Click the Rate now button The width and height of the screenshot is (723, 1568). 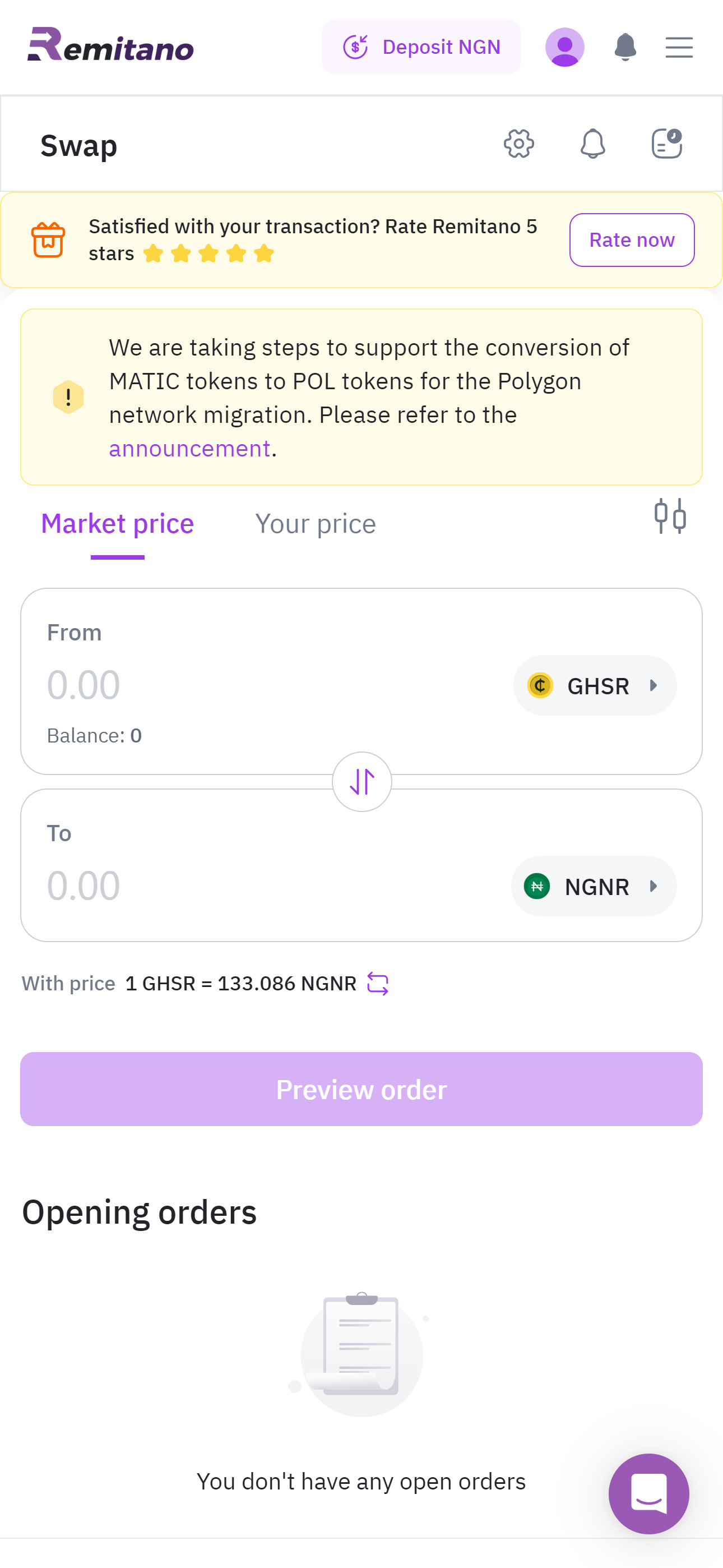pyautogui.click(x=631, y=240)
